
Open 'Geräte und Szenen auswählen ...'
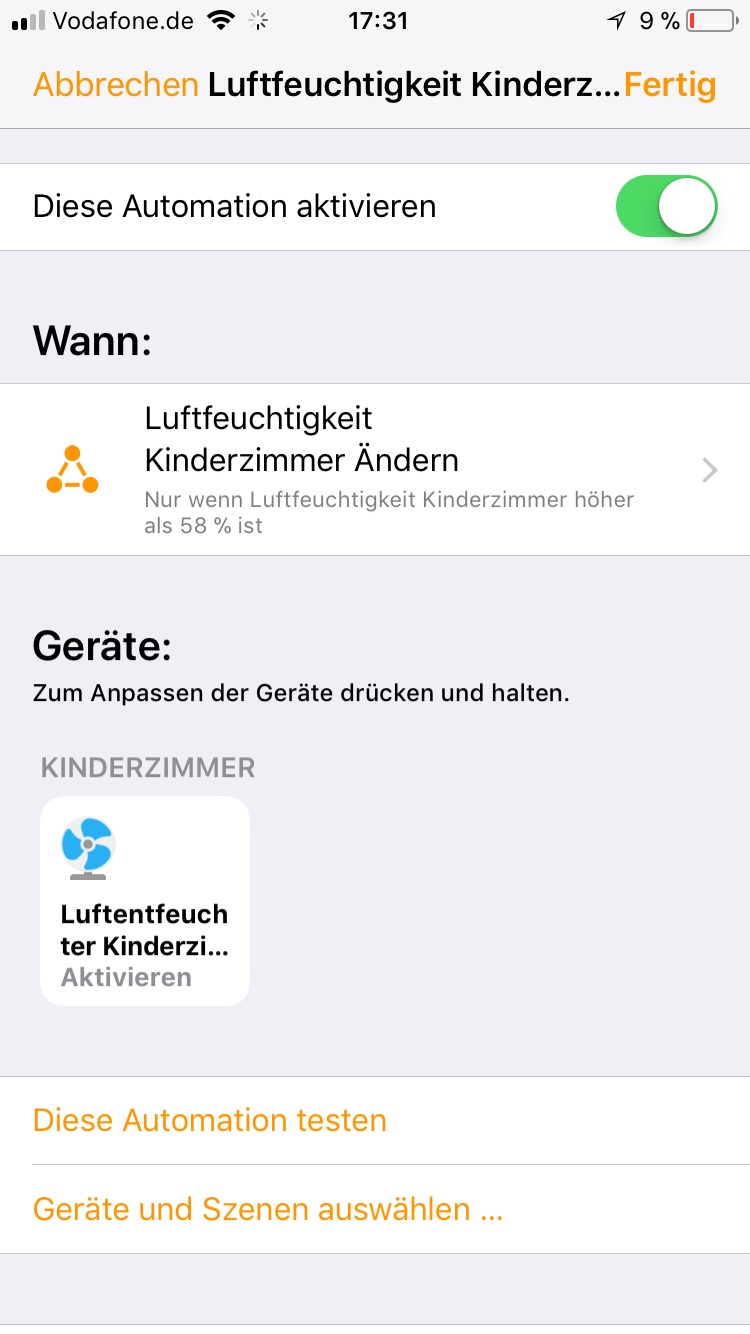tap(268, 1209)
